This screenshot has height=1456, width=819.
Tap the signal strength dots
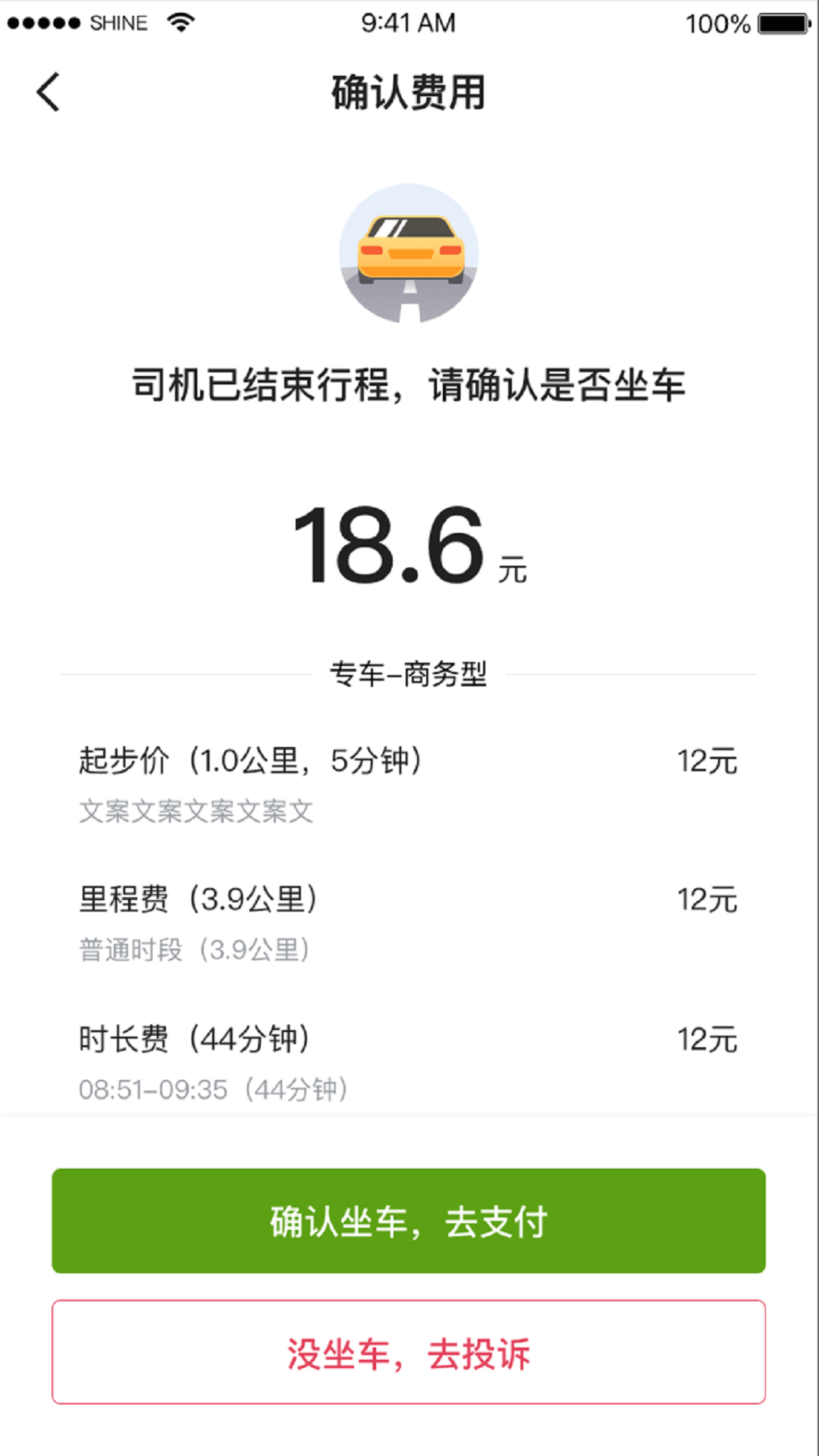42,23
